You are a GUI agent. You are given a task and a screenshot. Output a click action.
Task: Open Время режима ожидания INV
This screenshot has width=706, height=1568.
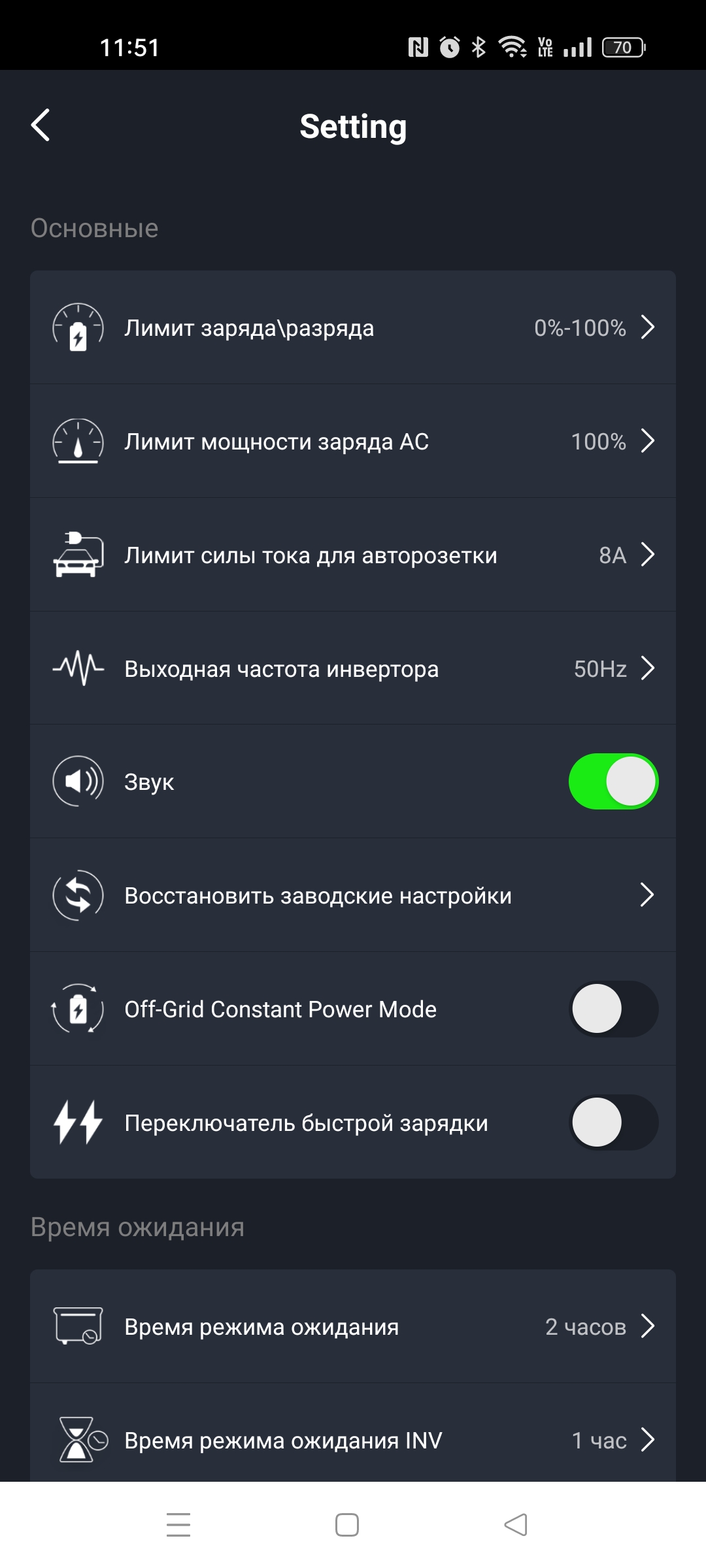[353, 1440]
